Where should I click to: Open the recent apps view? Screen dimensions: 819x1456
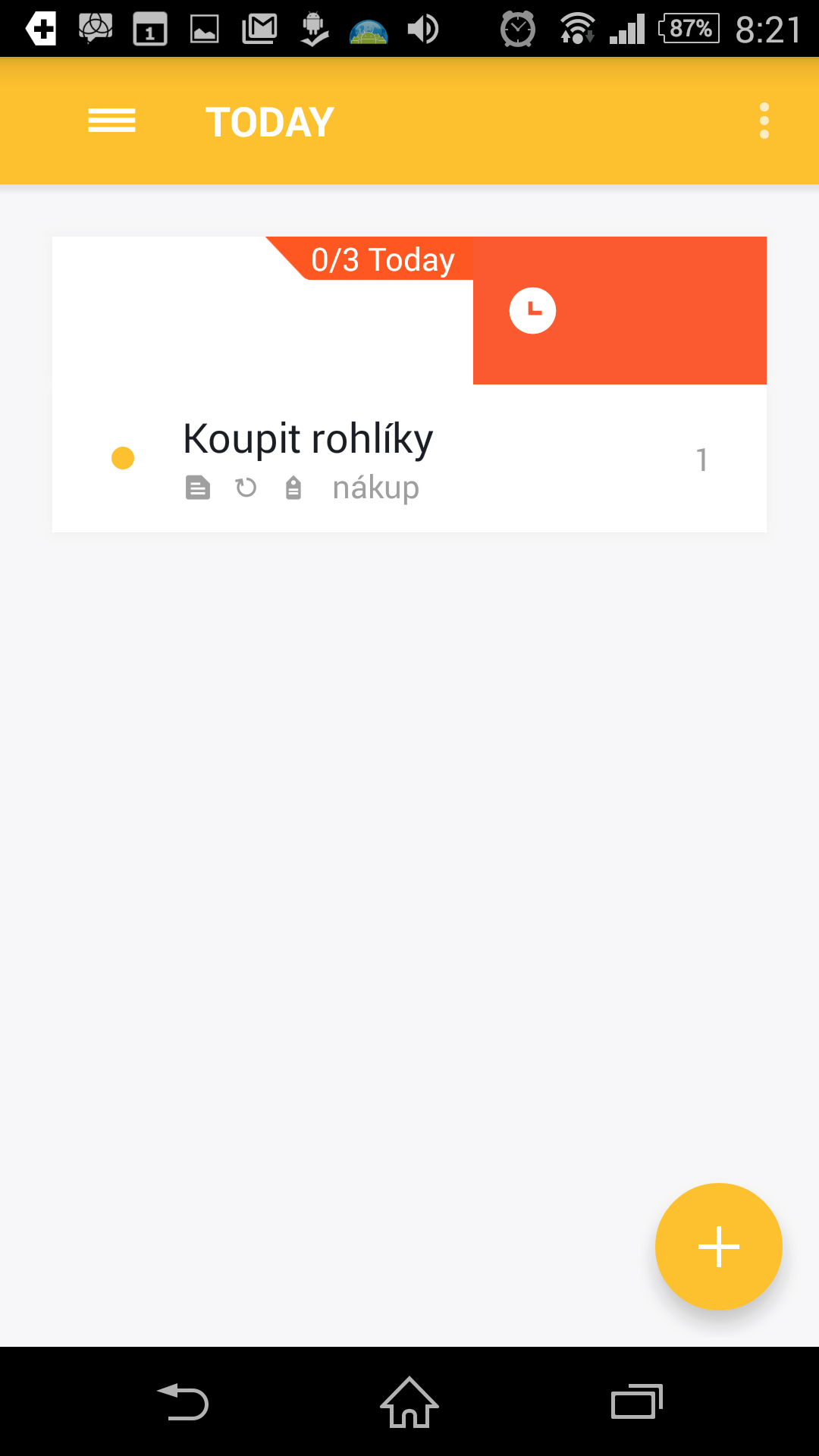point(636,1401)
